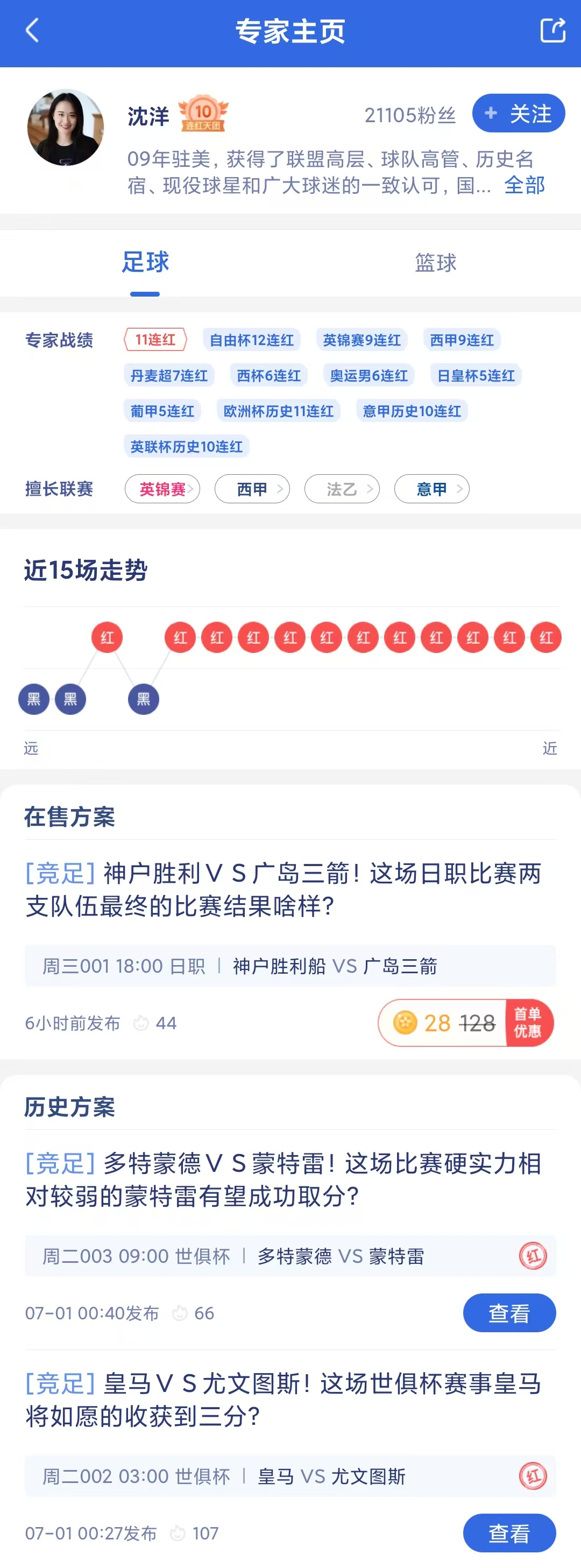Open the 皇马 VS 尤文图斯 article title
The width and height of the screenshot is (581, 1568).
tap(283, 1400)
